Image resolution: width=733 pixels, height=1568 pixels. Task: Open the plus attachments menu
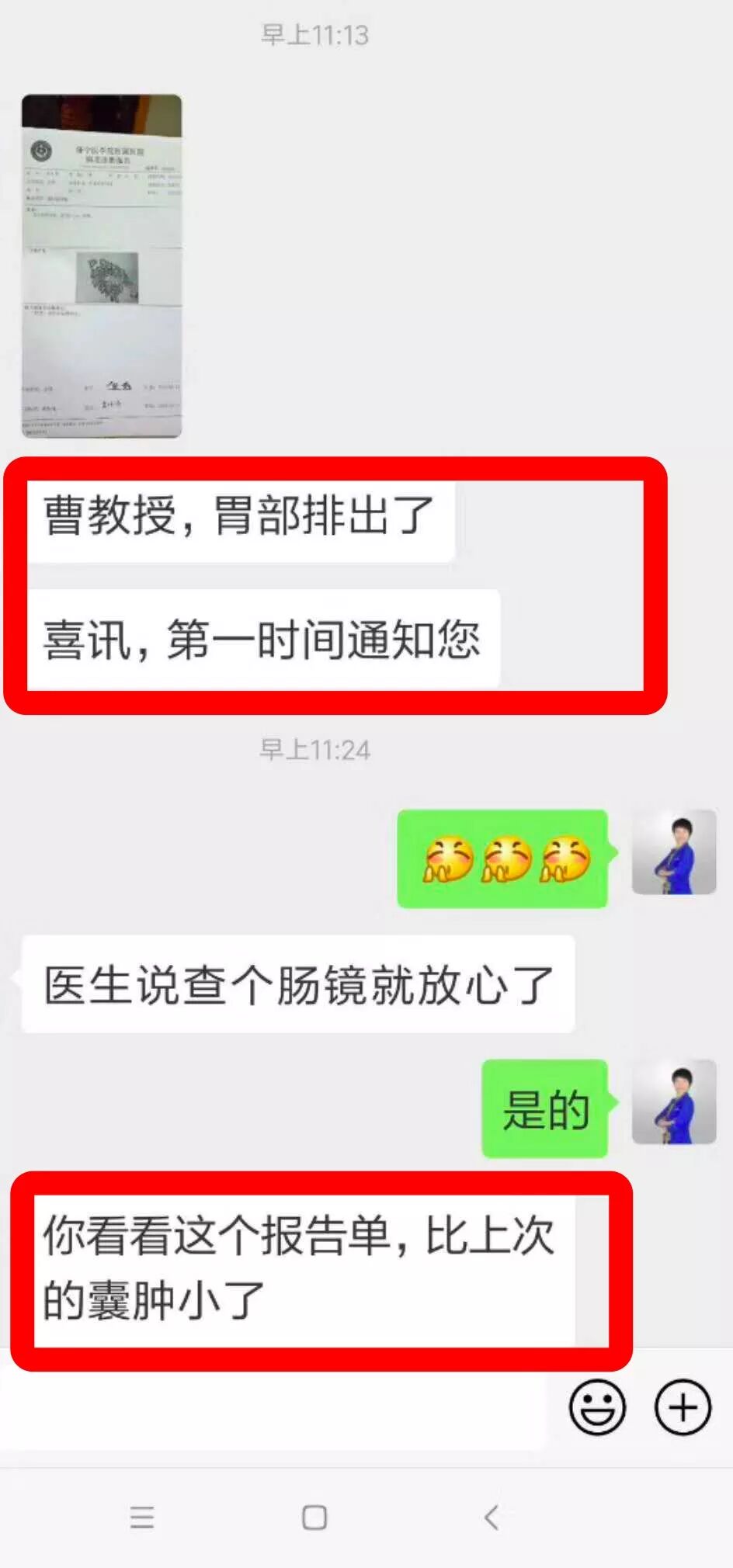(683, 1407)
